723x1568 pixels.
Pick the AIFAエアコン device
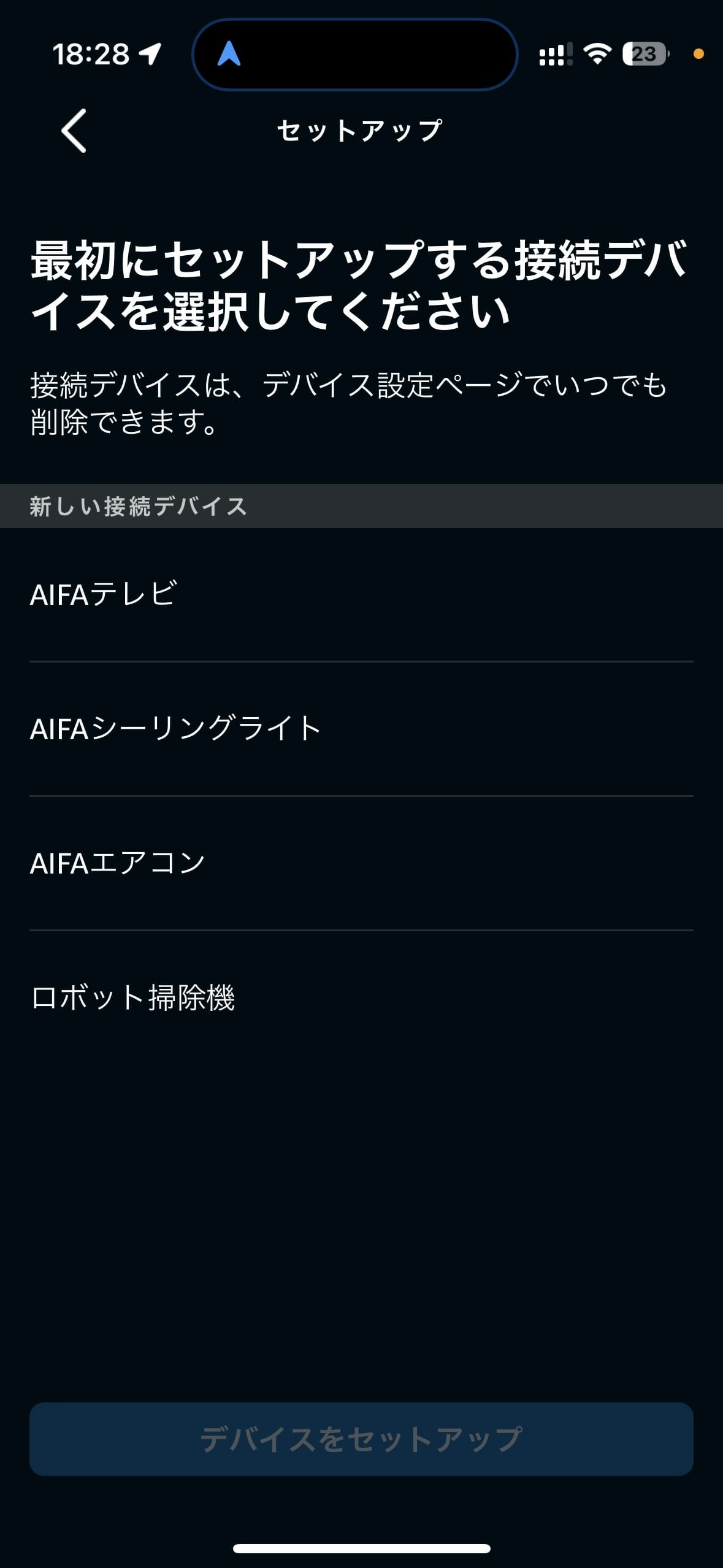(x=361, y=863)
